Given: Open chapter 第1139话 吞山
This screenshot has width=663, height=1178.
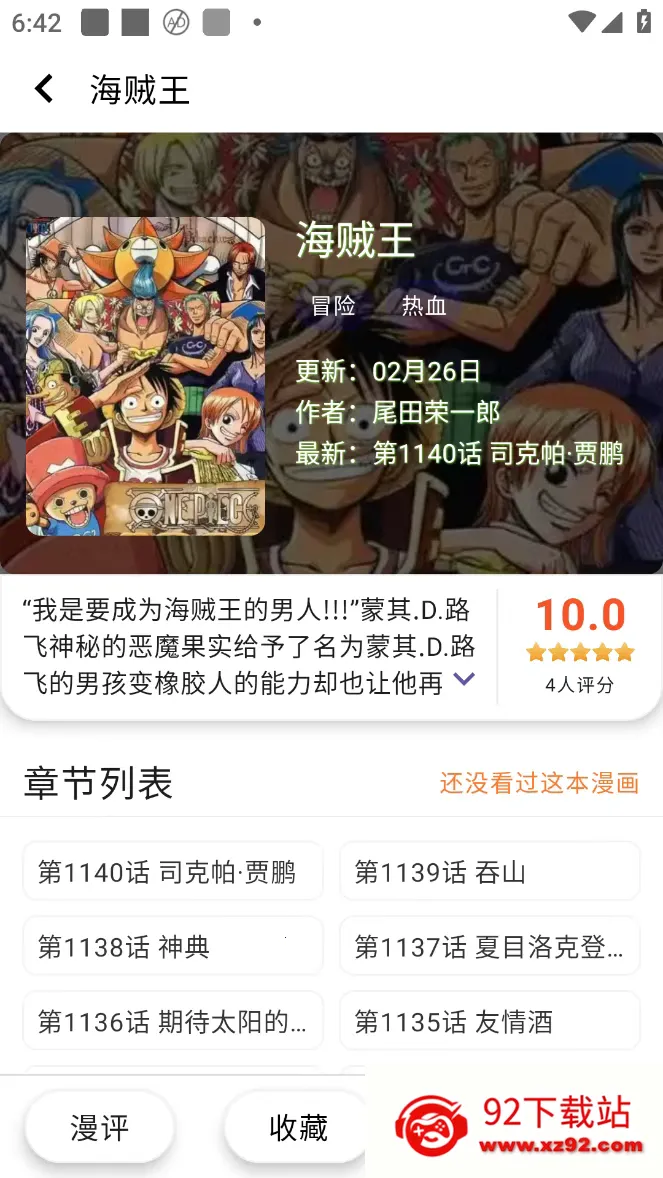Looking at the screenshot, I should tap(489, 871).
